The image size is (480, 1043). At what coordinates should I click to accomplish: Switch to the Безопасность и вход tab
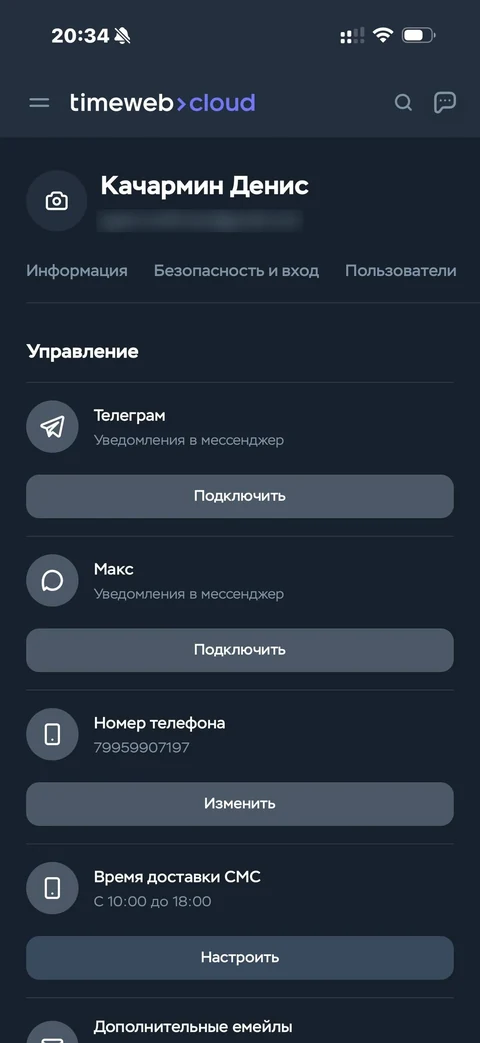click(x=236, y=271)
